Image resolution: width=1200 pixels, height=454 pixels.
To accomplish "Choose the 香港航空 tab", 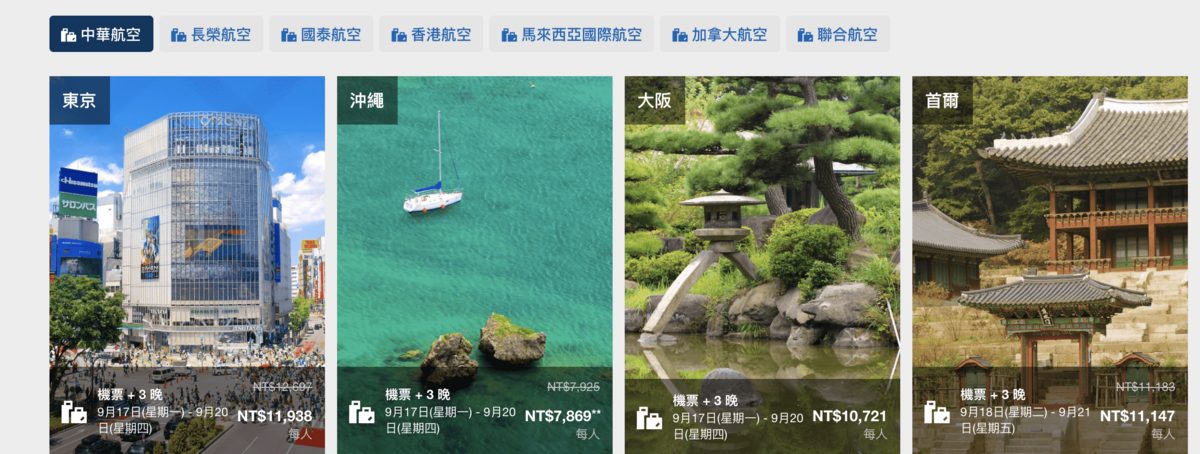I will pyautogui.click(x=432, y=34).
